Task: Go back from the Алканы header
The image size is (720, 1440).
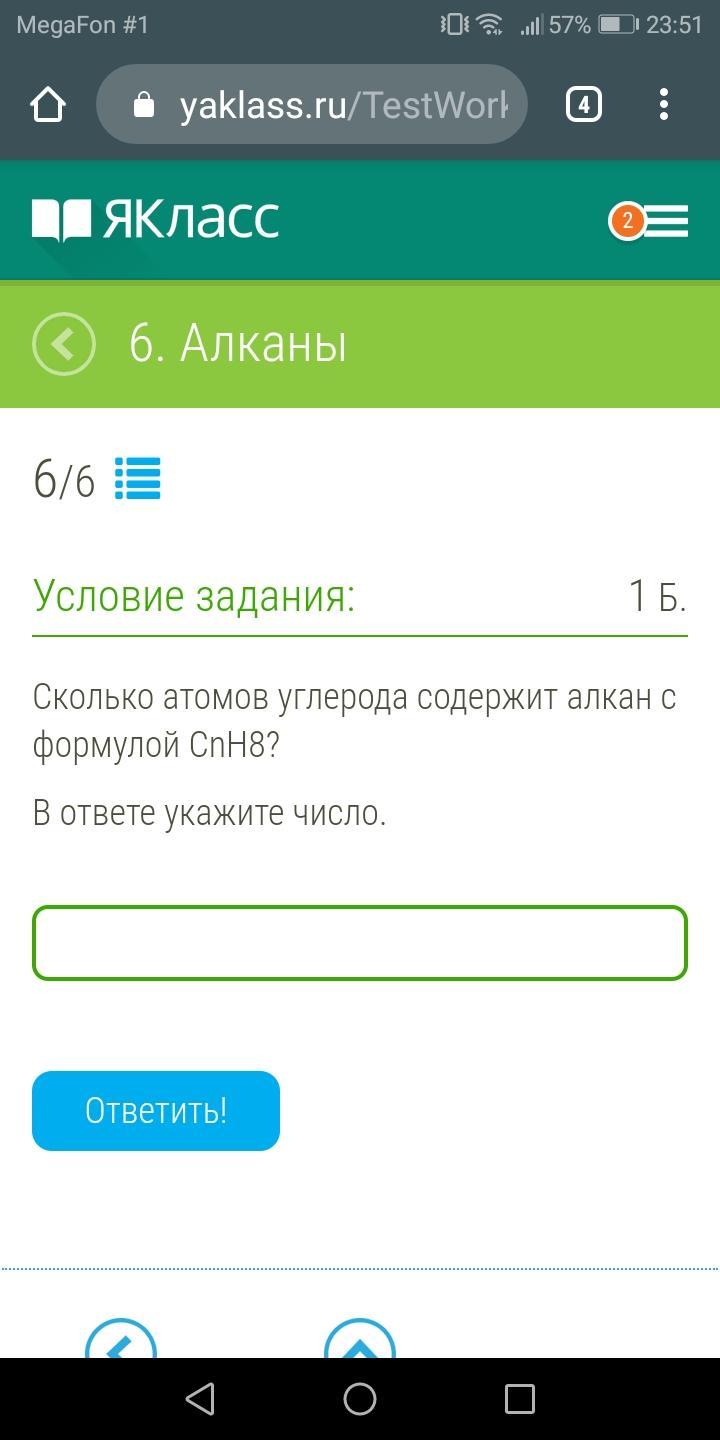Action: [63, 344]
